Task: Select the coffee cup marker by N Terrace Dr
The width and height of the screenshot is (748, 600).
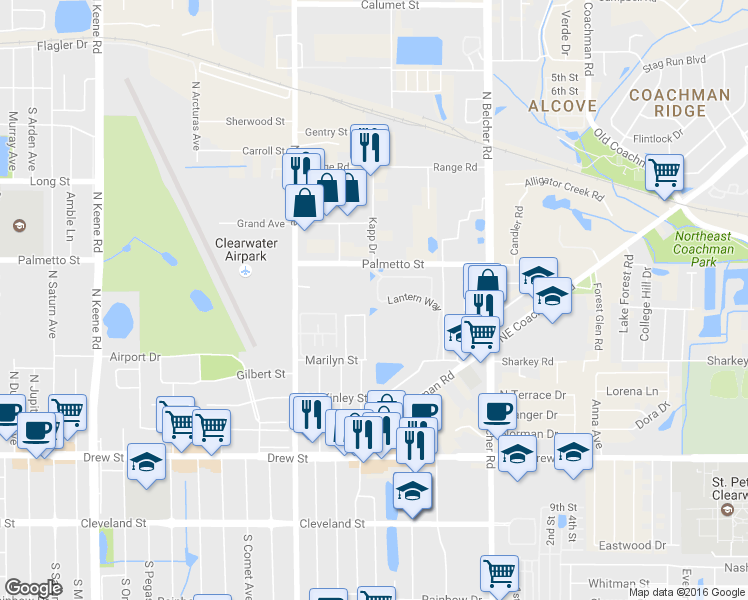Action: pos(497,411)
